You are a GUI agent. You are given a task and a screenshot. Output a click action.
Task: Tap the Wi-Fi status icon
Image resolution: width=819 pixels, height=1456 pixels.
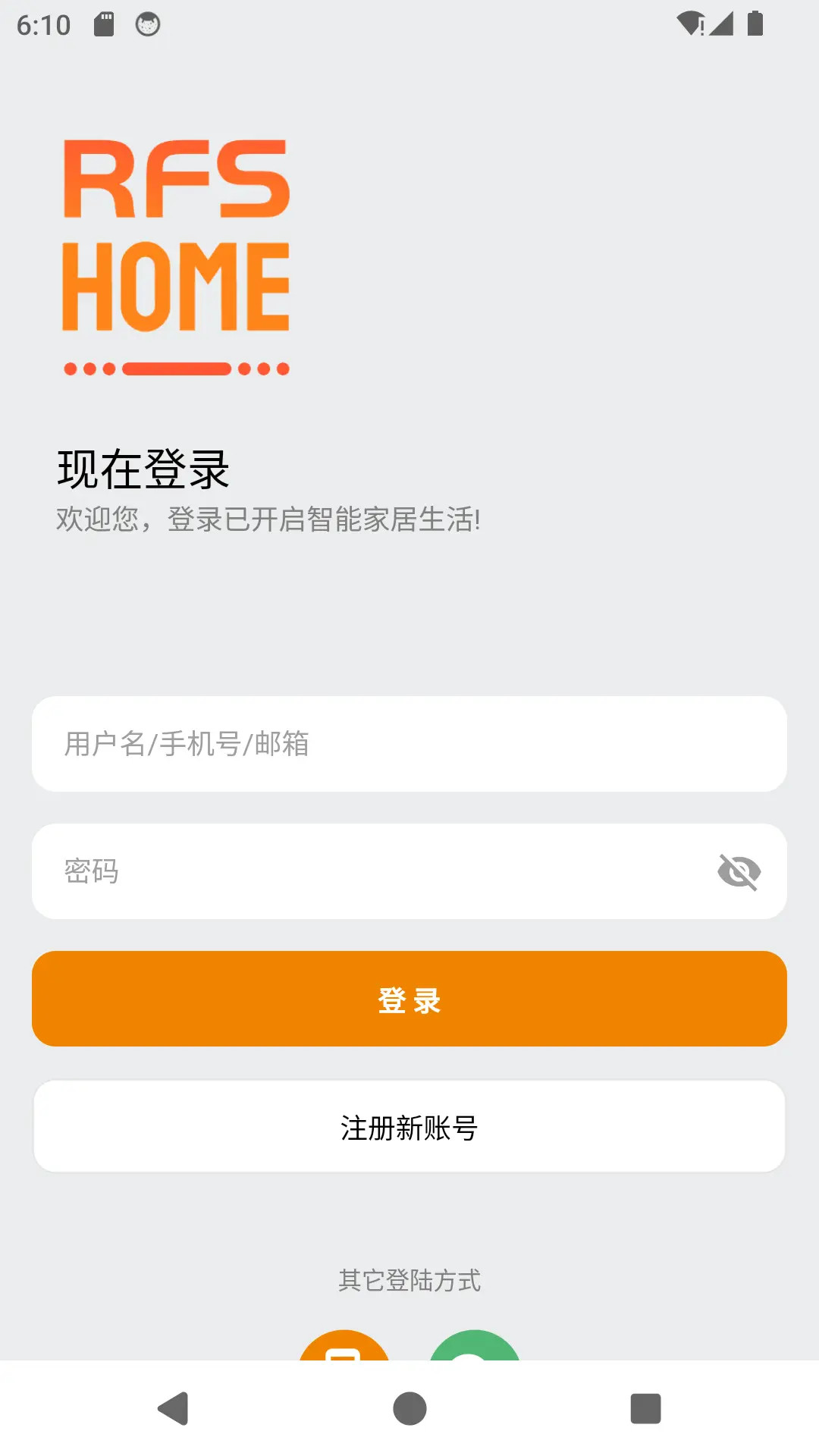tap(689, 25)
